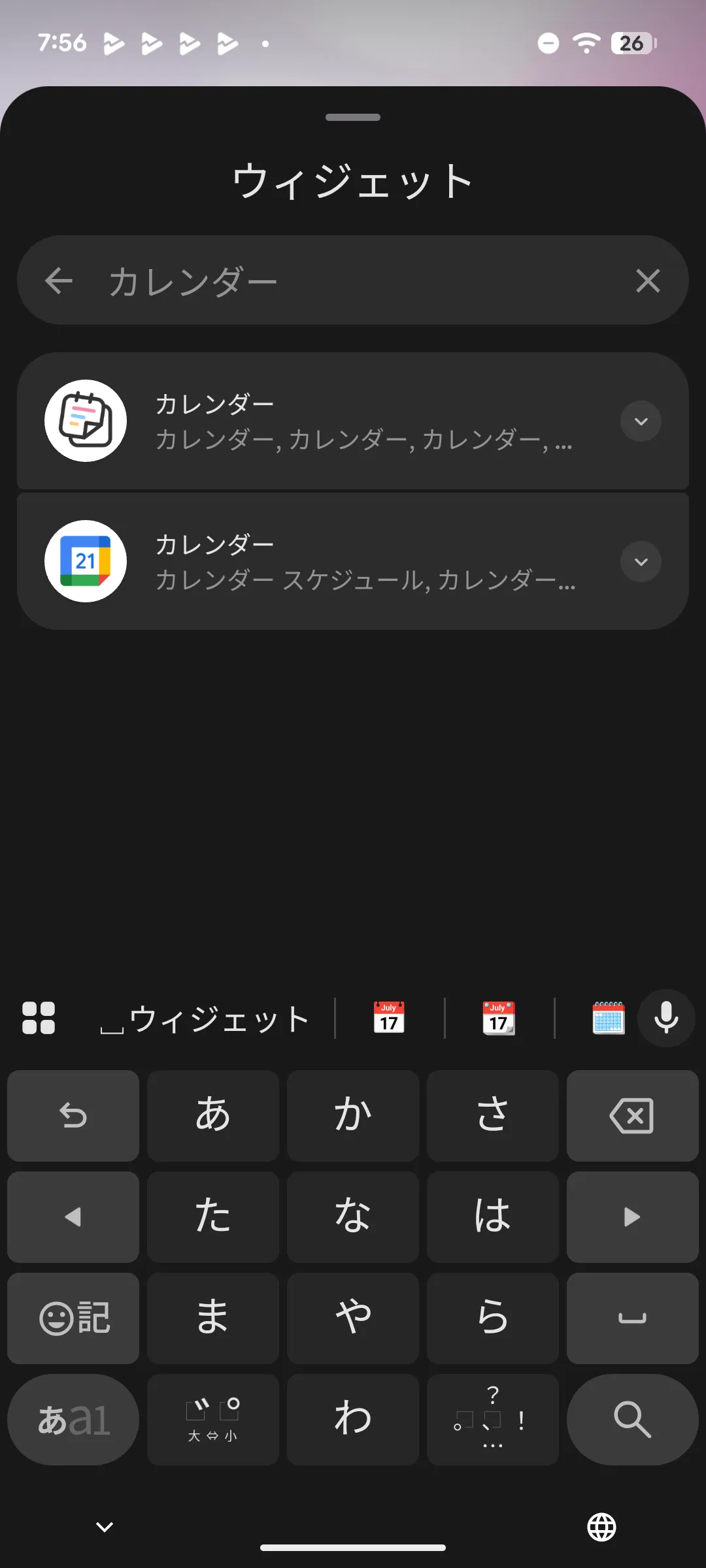The height and width of the screenshot is (1568, 706).
Task: Switch keyboard language with the globe key
Action: coord(602,1526)
